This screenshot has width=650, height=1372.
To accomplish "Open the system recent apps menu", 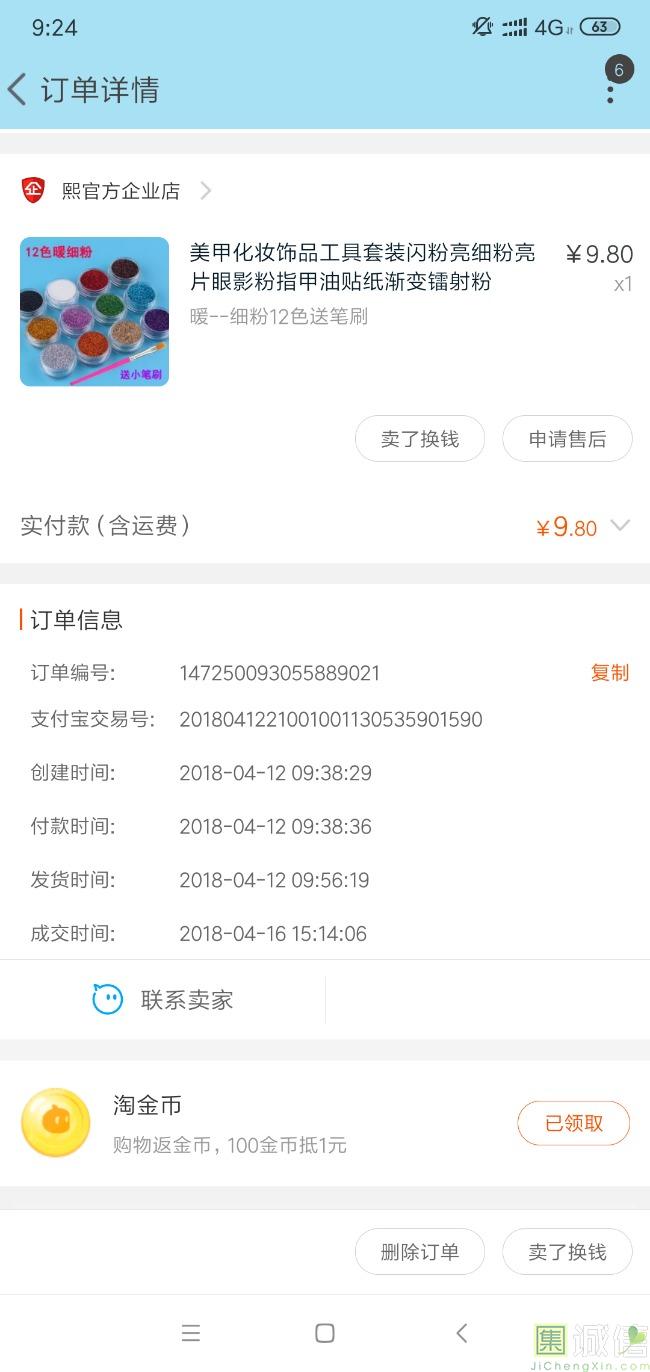I will (x=191, y=1333).
